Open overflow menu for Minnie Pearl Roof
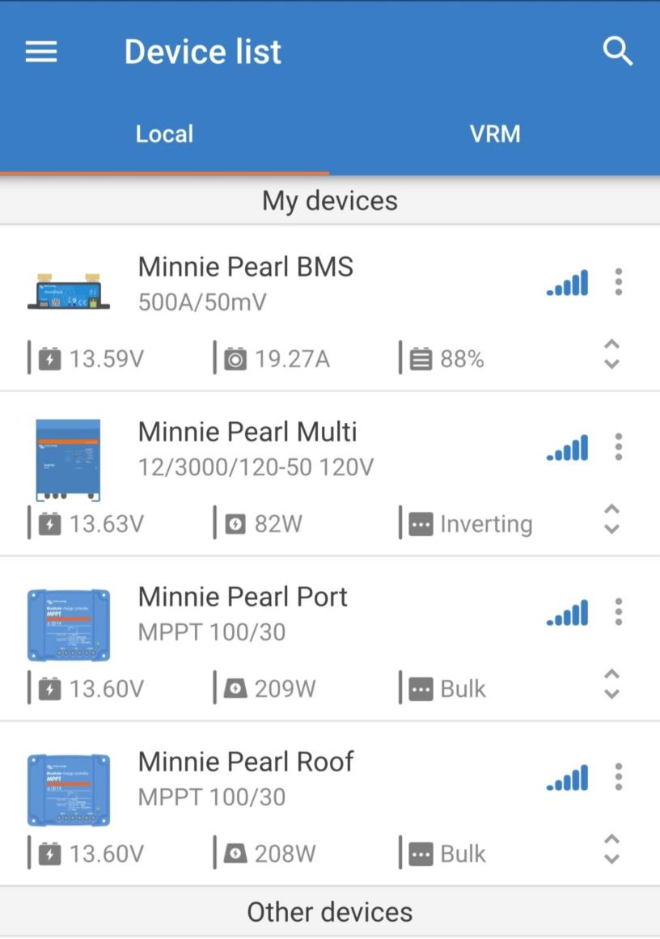 tap(619, 777)
